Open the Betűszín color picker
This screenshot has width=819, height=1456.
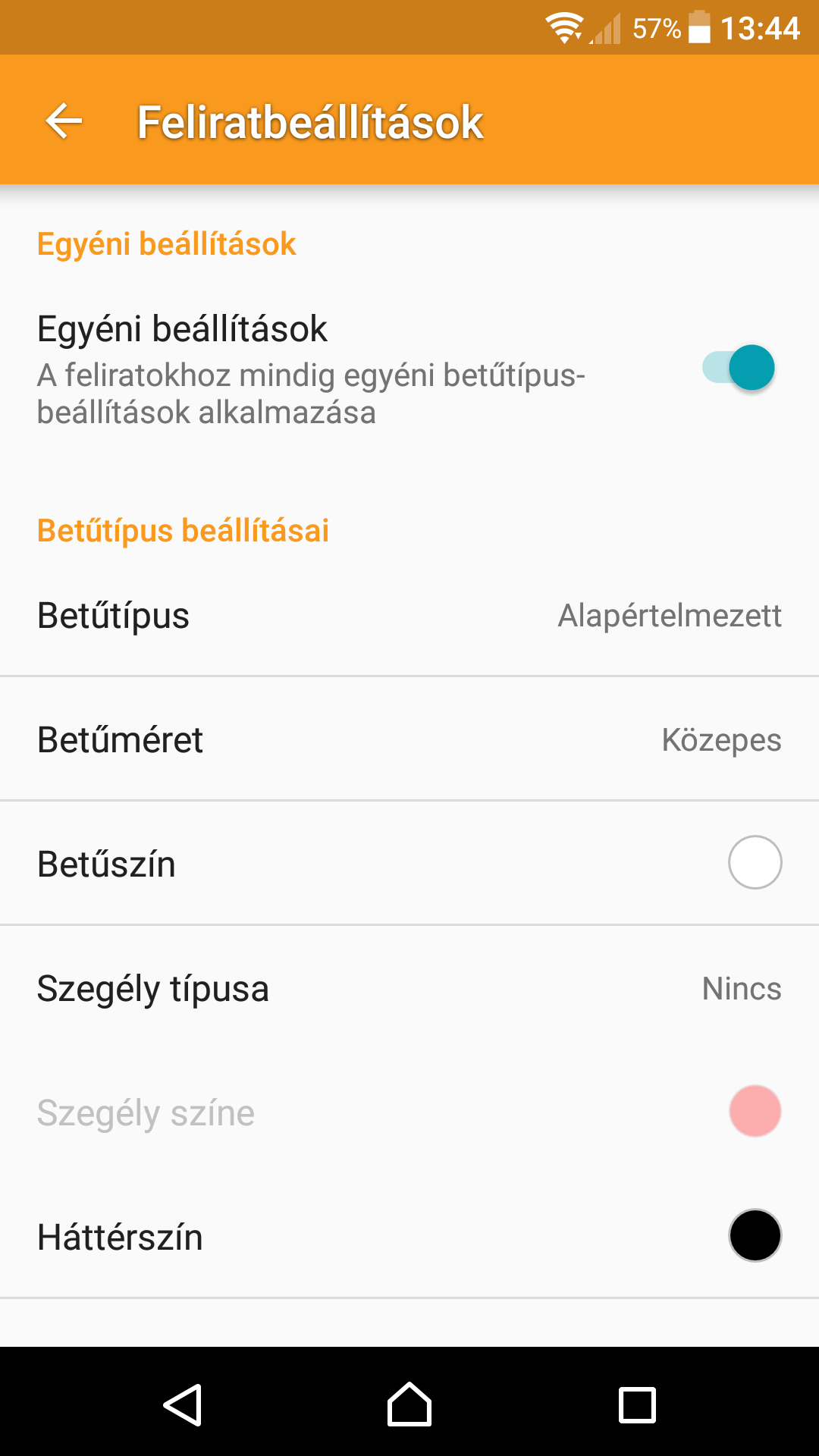pos(409,864)
